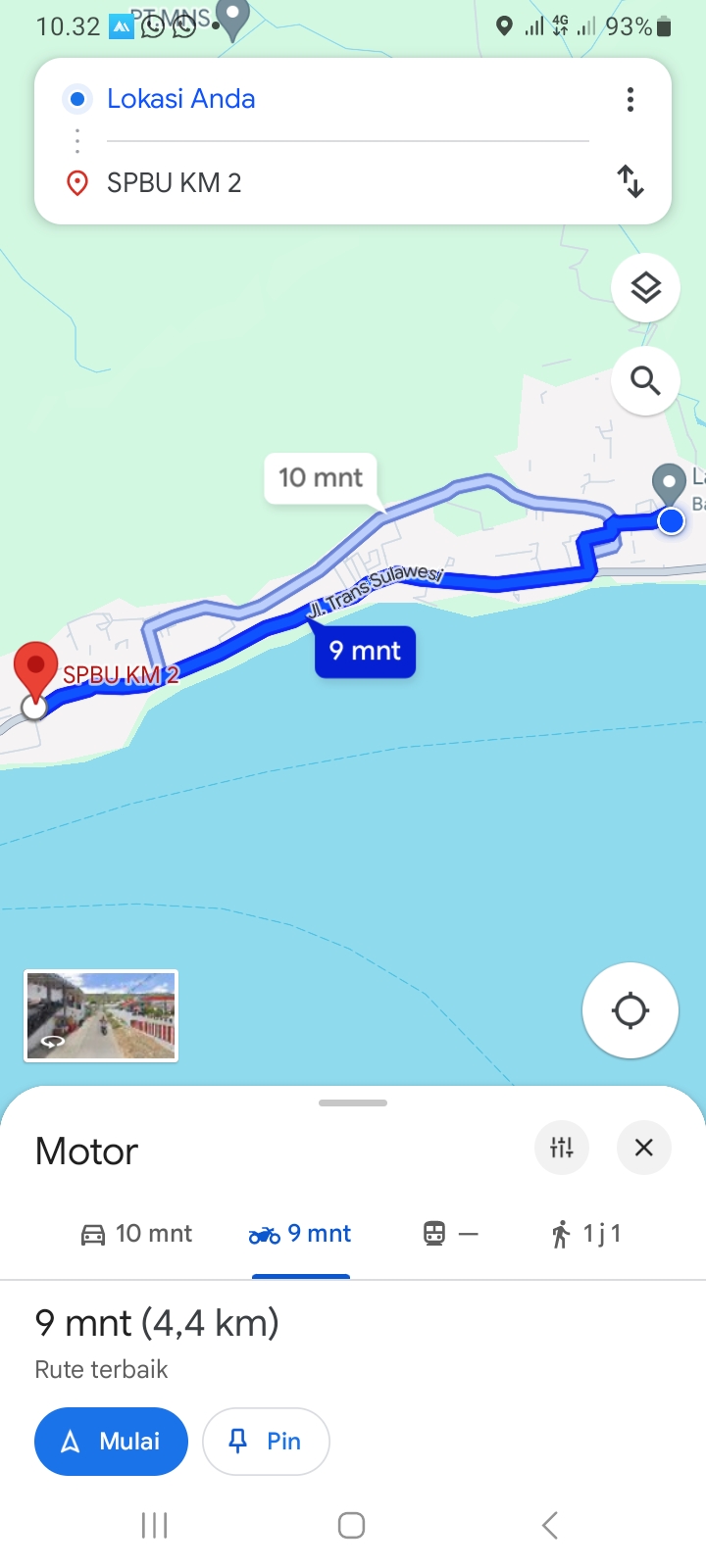Close the directions panel
706x1568 pixels.
644,1148
